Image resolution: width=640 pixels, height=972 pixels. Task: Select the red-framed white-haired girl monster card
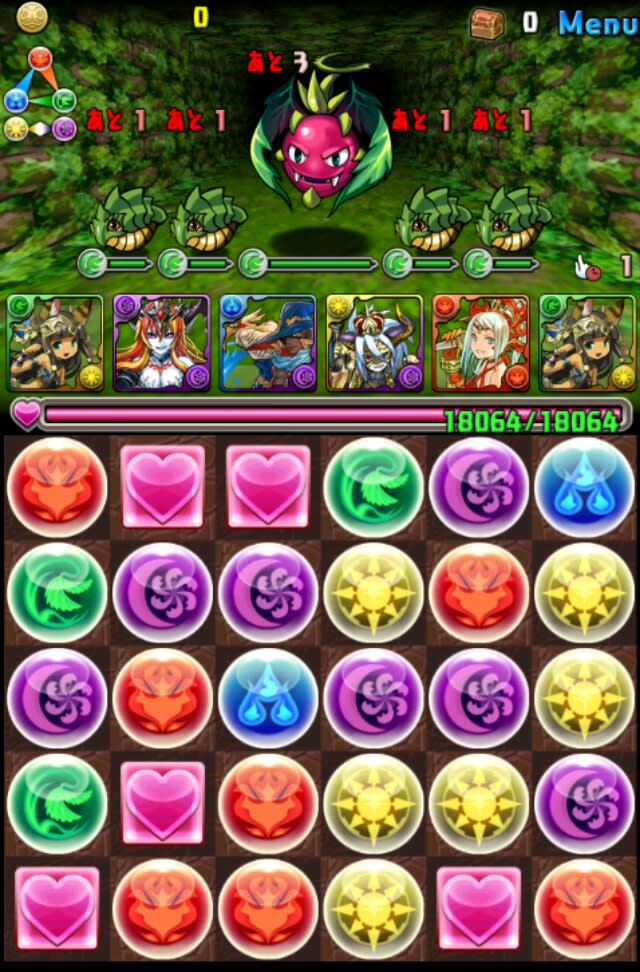click(479, 342)
